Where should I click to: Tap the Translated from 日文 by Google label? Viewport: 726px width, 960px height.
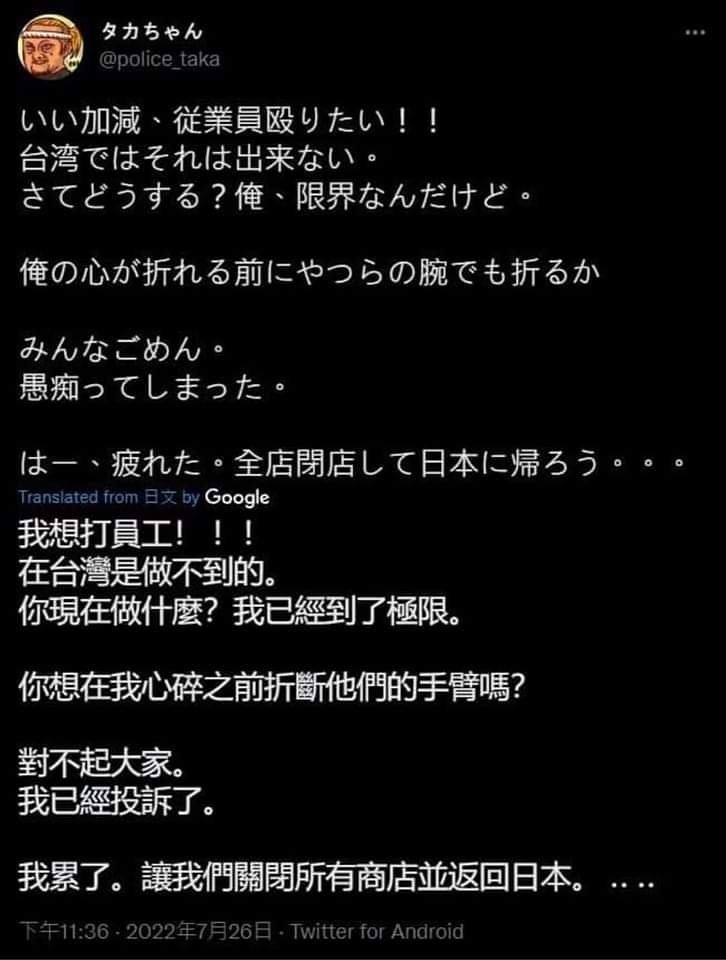pos(144,496)
